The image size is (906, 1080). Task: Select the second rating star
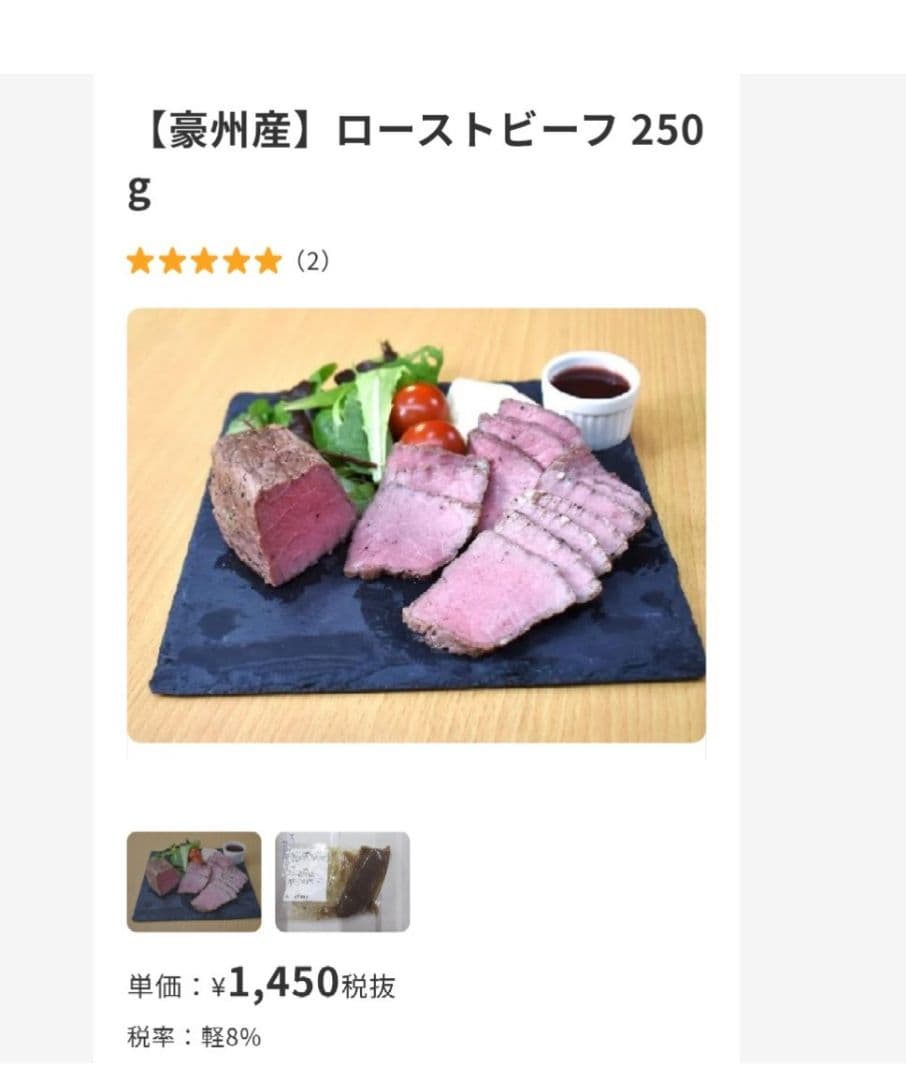tap(172, 262)
